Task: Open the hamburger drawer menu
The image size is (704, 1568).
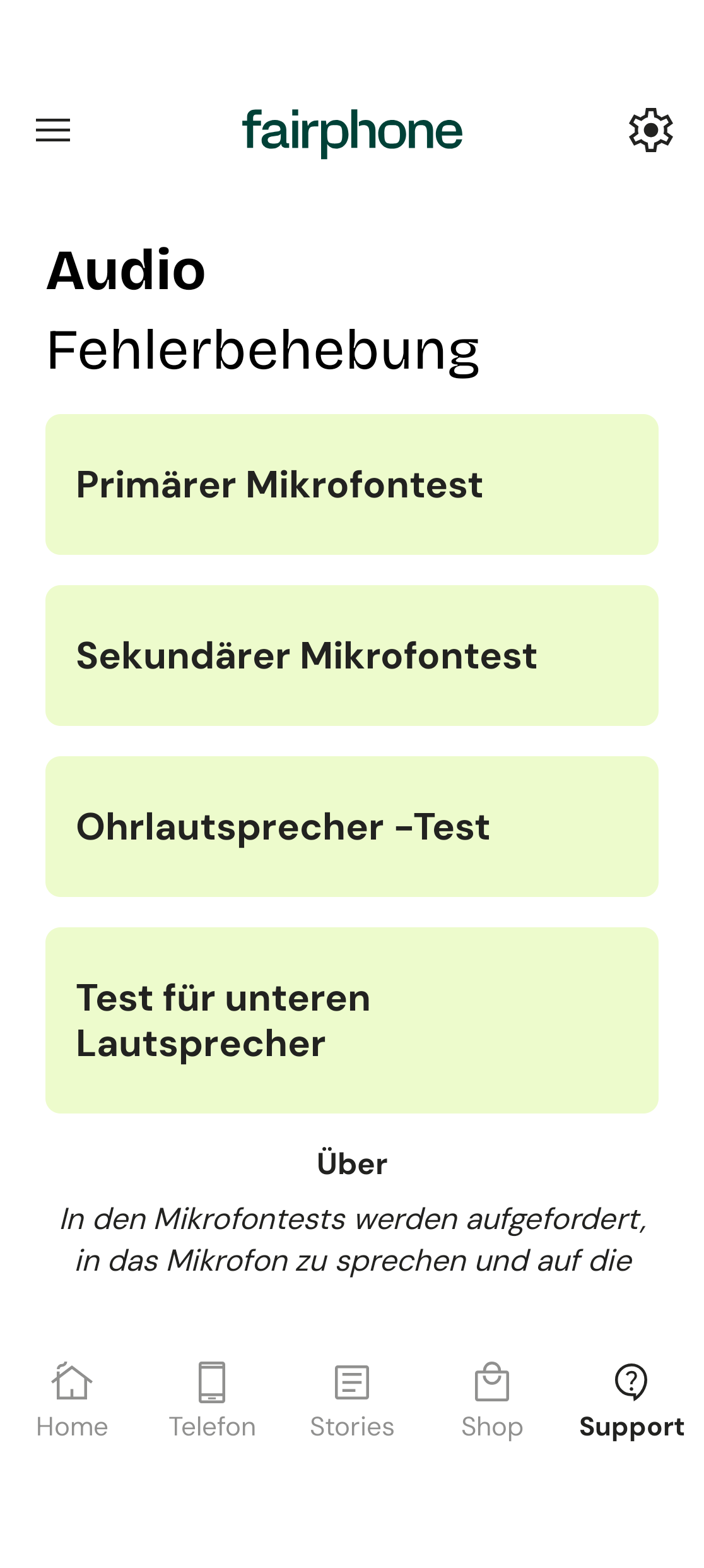Action: [x=53, y=130]
